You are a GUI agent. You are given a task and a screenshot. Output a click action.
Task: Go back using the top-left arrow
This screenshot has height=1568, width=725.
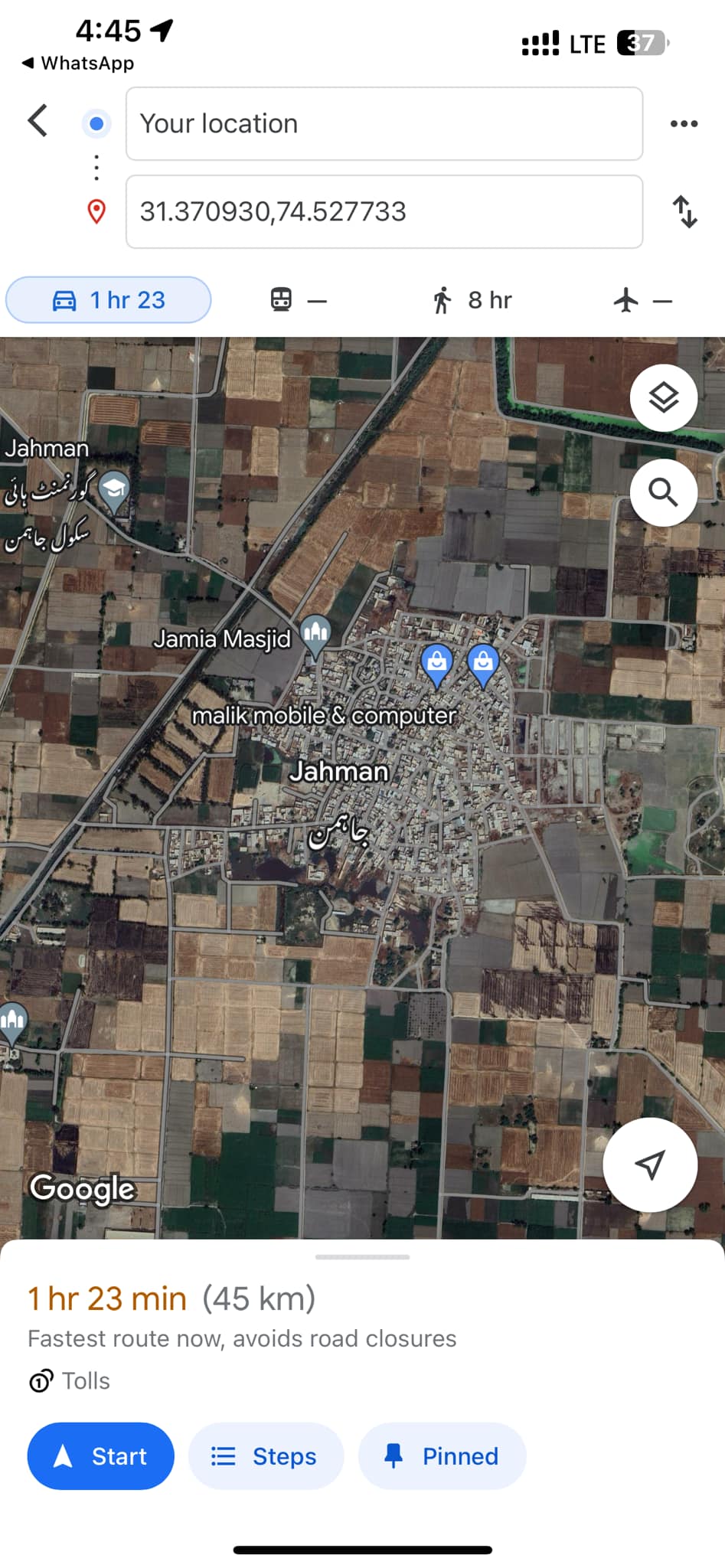[x=38, y=121]
